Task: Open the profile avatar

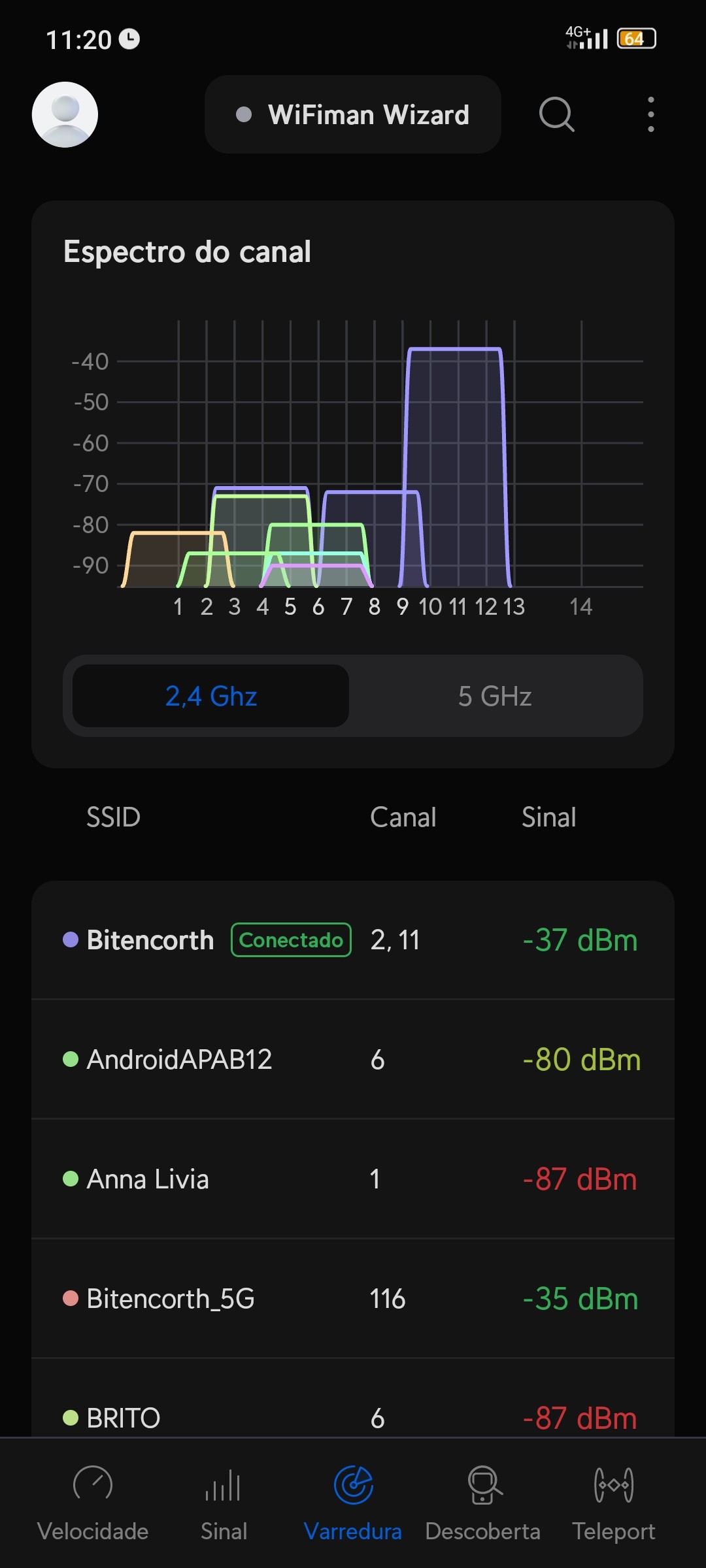Action: point(65,114)
